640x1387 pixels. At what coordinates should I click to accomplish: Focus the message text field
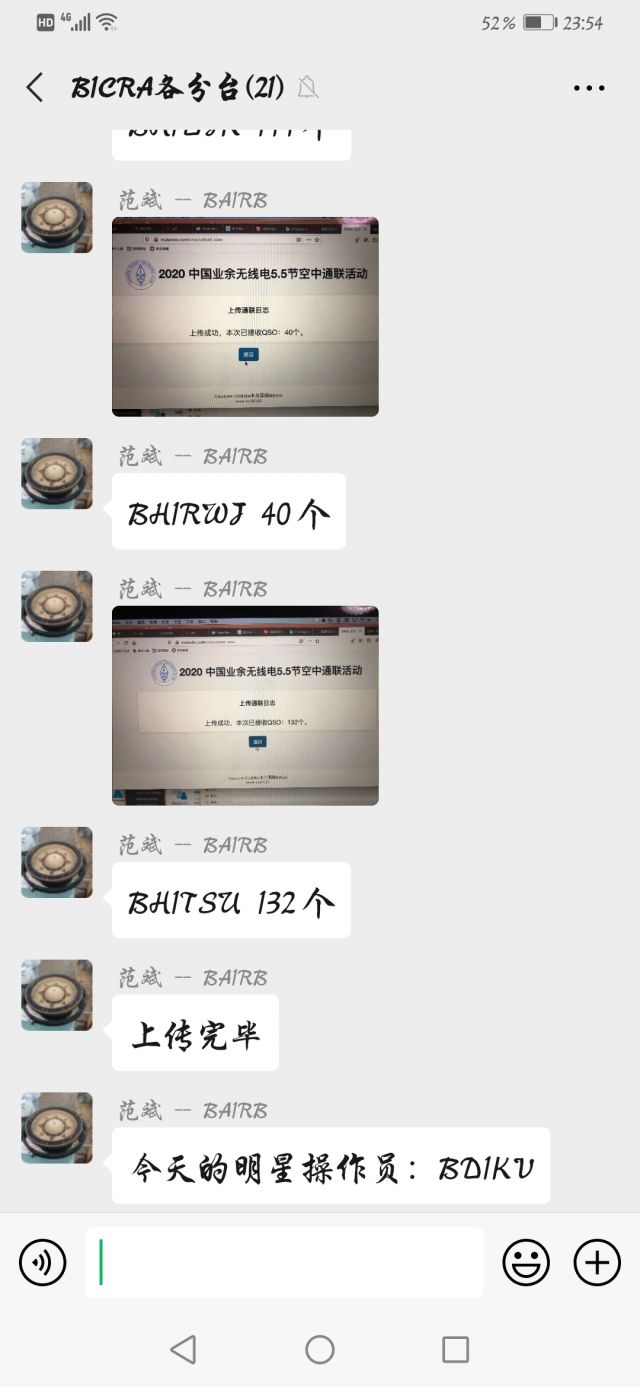(x=284, y=1262)
